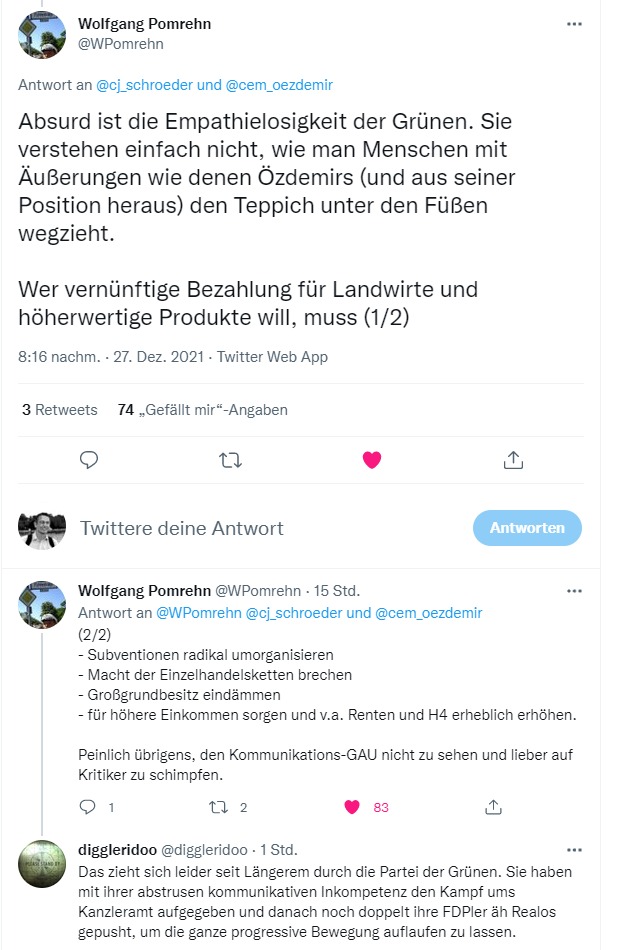Open the overflow menu on the (2/2) reply

573,591
